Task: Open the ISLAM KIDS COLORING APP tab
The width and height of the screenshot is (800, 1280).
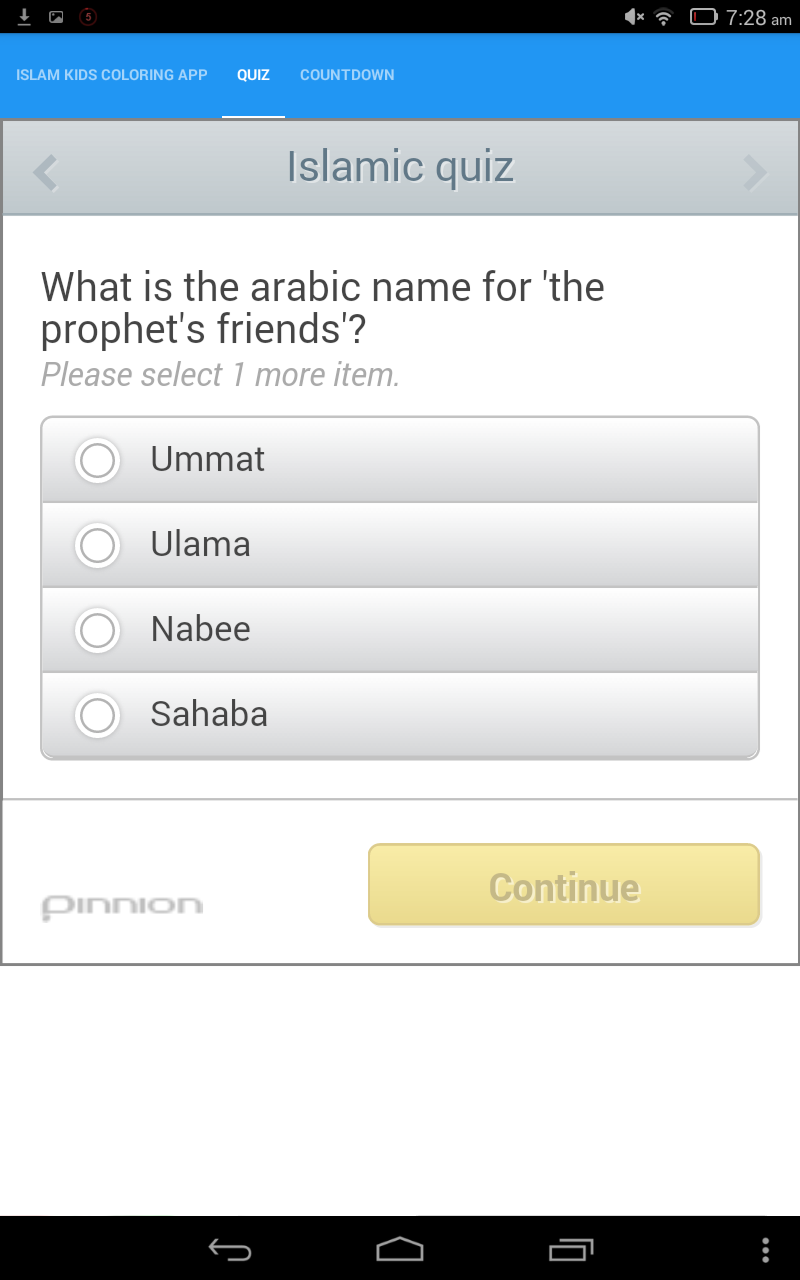Action: click(x=111, y=75)
